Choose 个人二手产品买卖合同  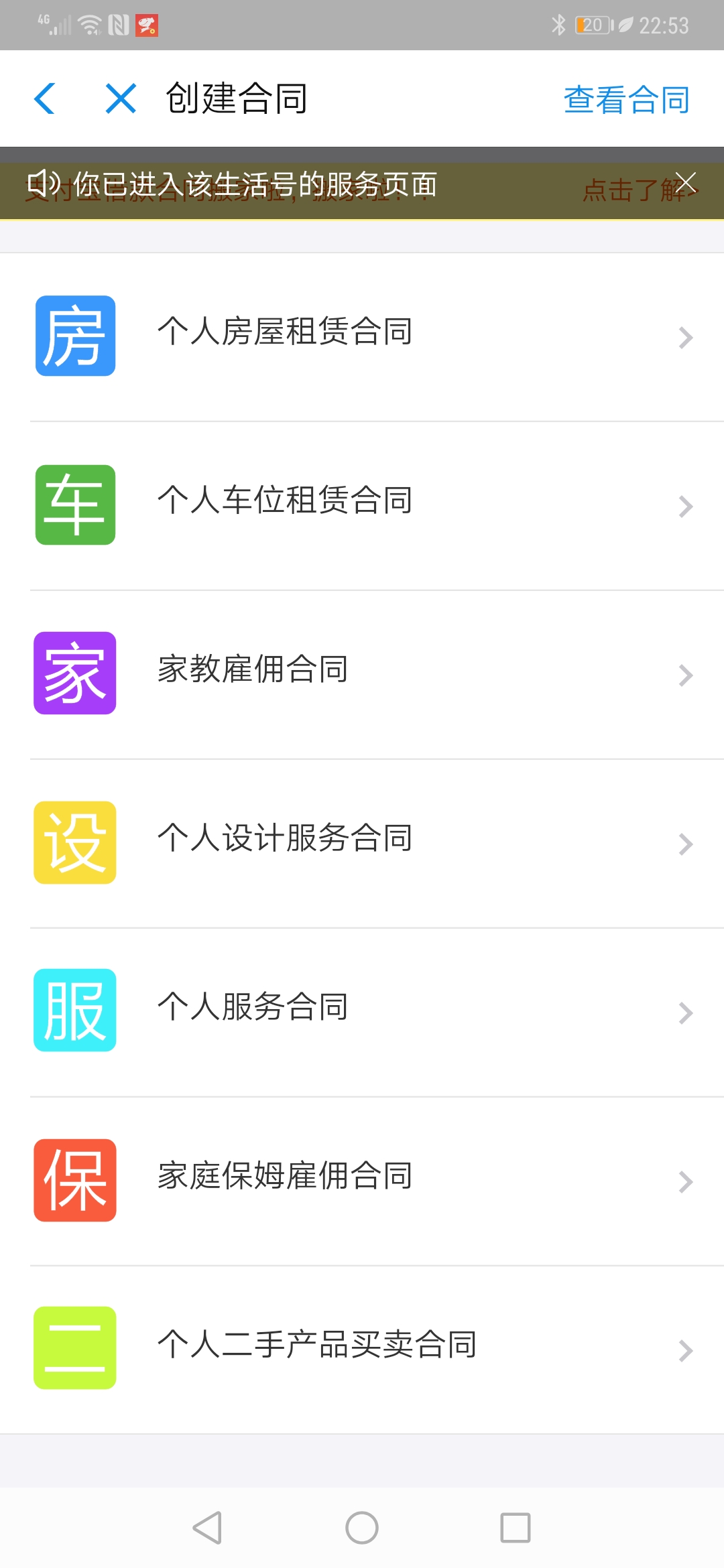(x=362, y=1350)
